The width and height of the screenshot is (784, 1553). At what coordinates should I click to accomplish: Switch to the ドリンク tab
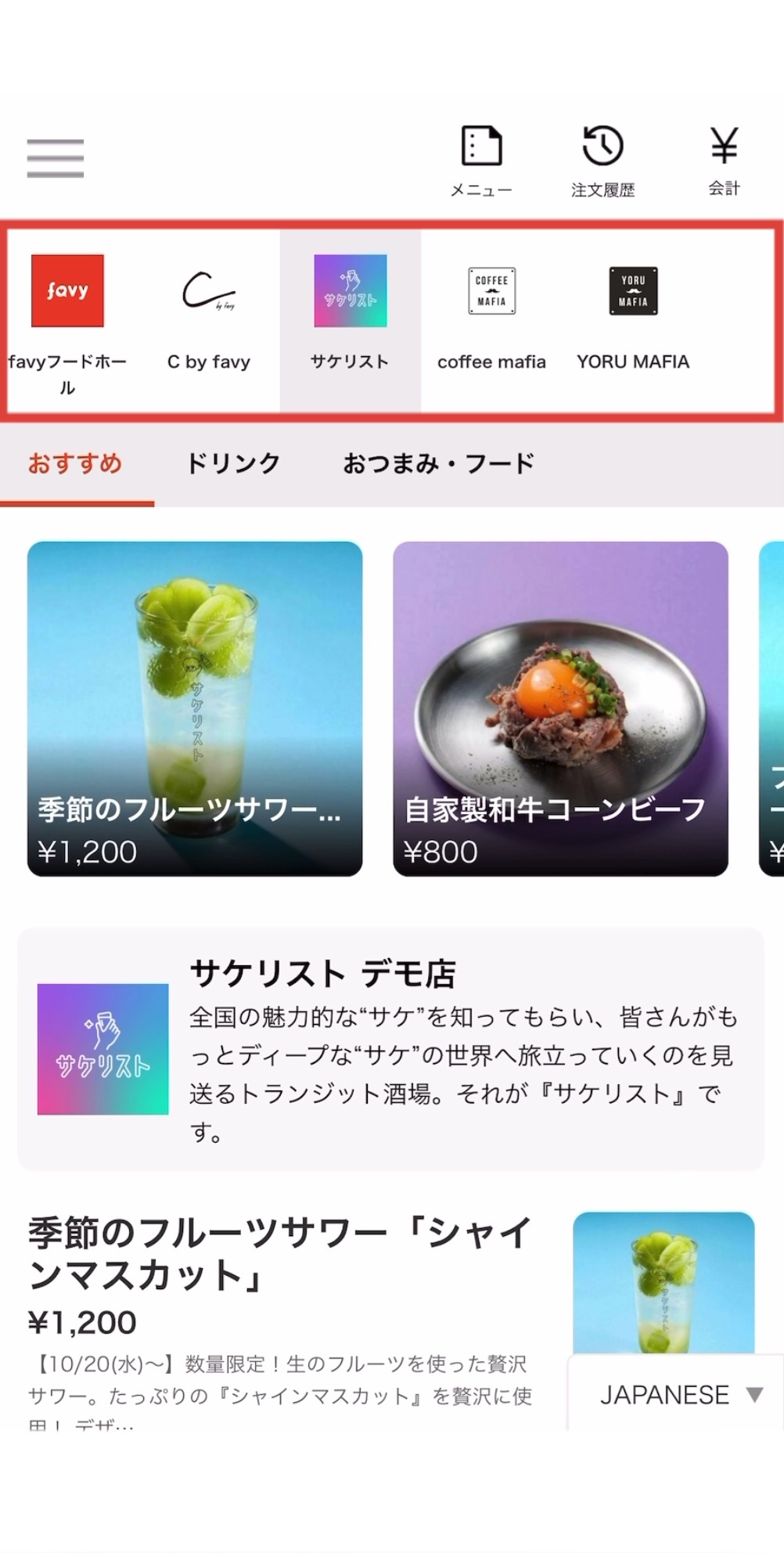click(x=233, y=463)
